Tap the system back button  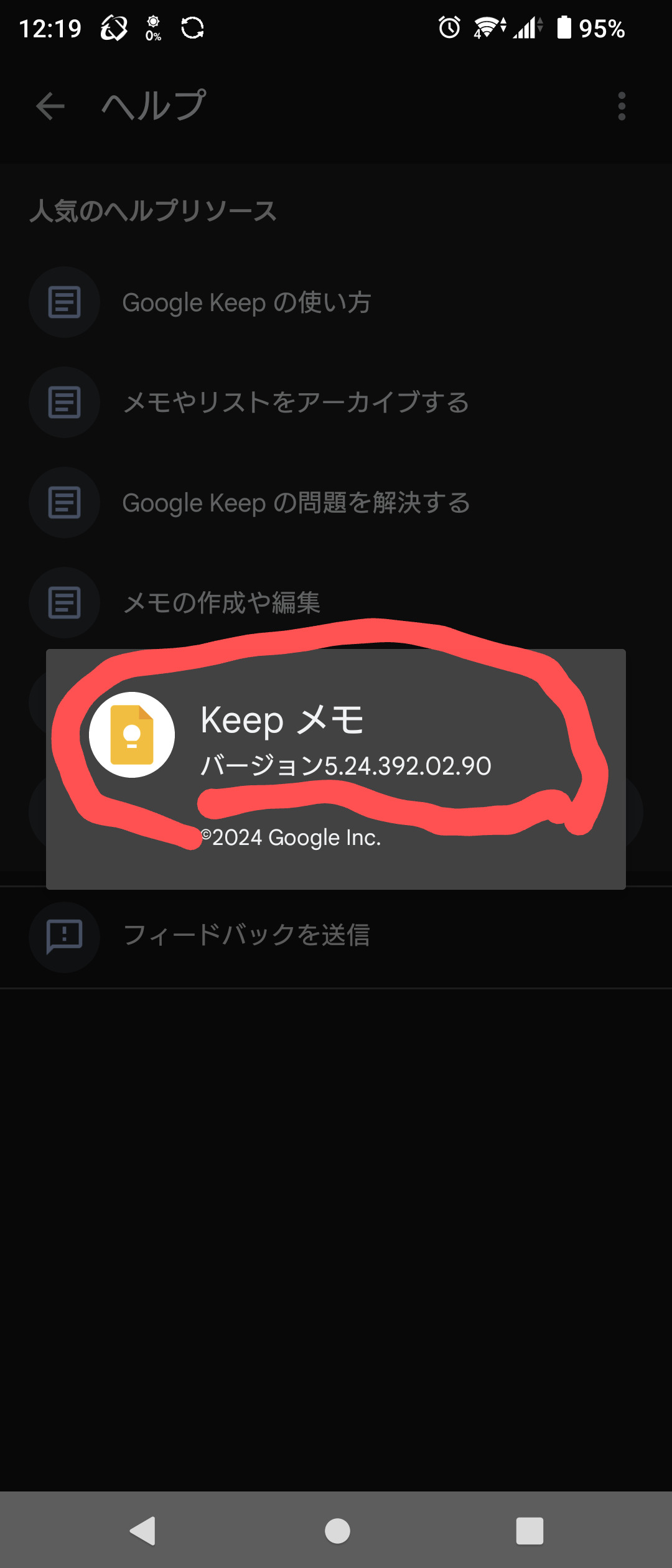142,1531
